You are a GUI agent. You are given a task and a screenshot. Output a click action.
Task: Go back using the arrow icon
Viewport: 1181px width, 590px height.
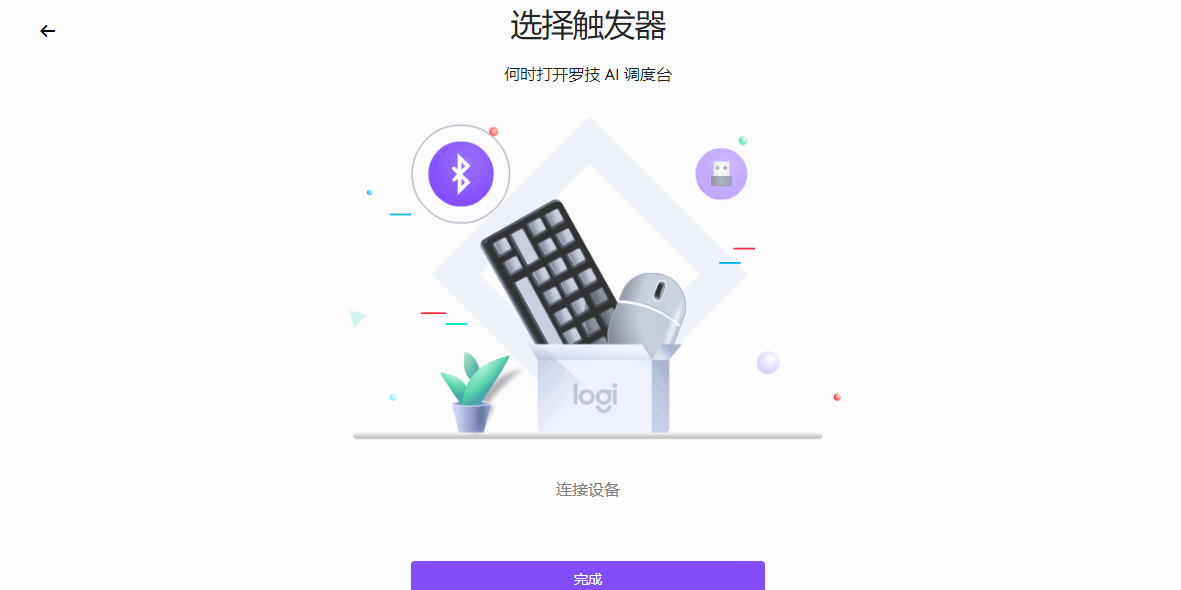[47, 31]
